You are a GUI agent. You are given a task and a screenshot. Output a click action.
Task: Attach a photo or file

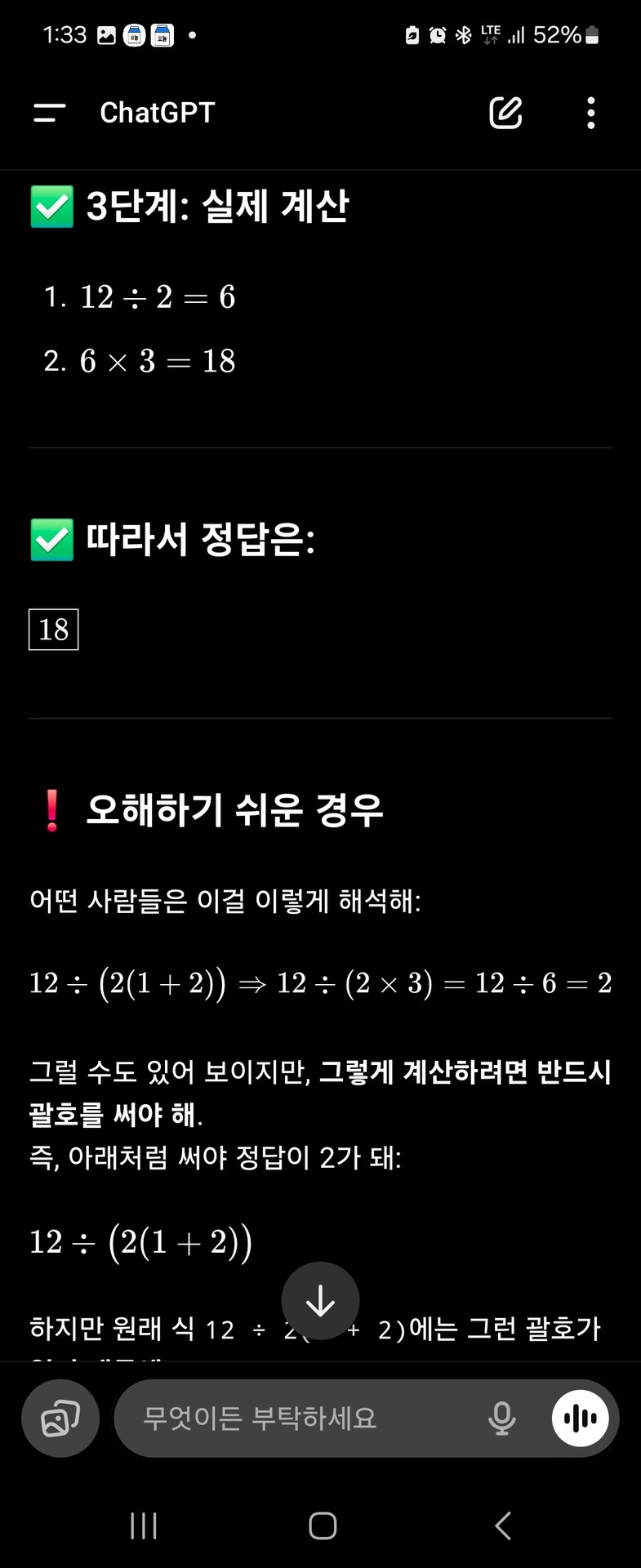pos(60,1419)
